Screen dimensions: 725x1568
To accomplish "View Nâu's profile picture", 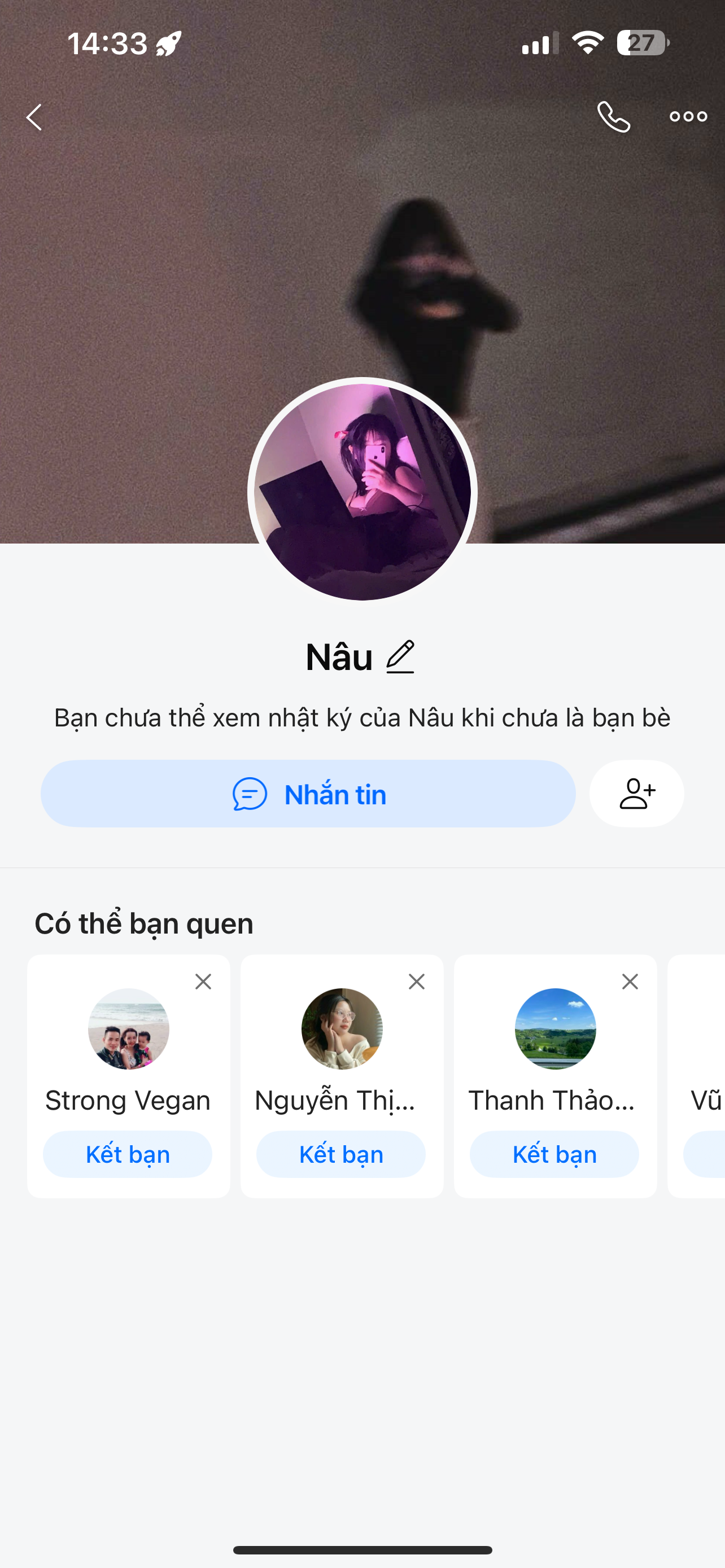I will coord(362,490).
